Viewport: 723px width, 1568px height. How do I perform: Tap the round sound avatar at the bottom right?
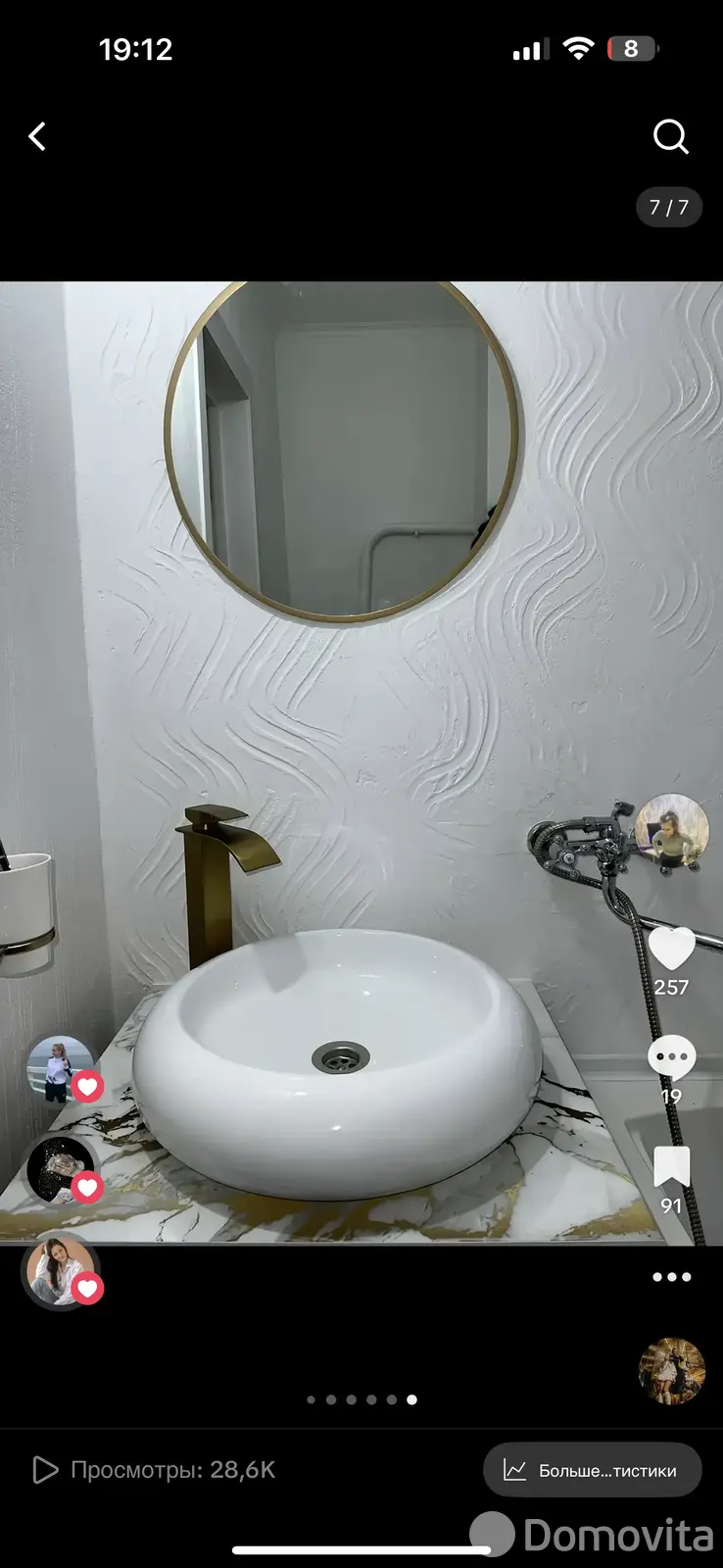[672, 1371]
